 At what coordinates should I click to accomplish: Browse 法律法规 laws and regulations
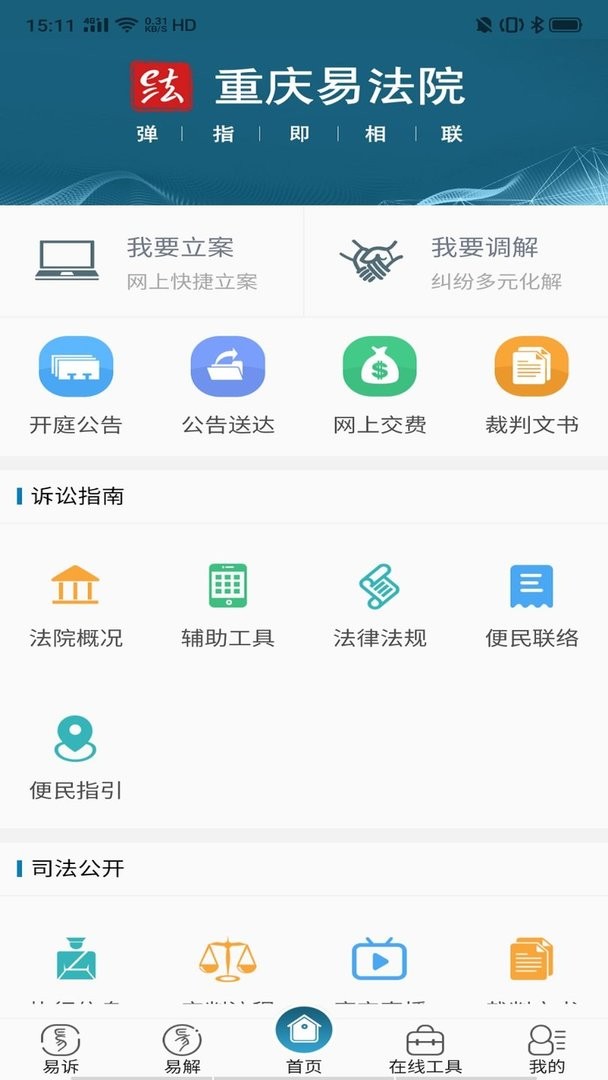pos(380,604)
